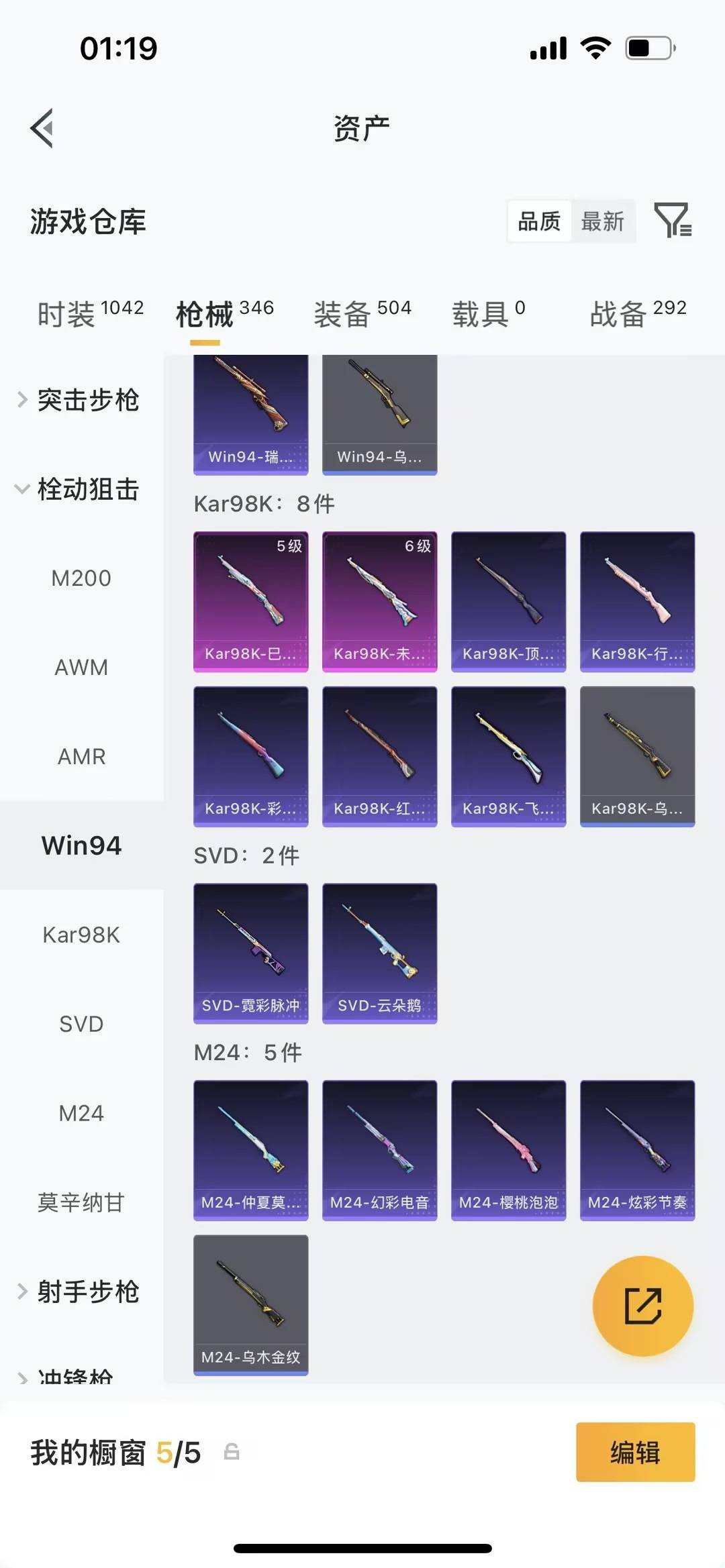Expand the 突击步枪 category
This screenshot has width=725, height=1568.
89,400
